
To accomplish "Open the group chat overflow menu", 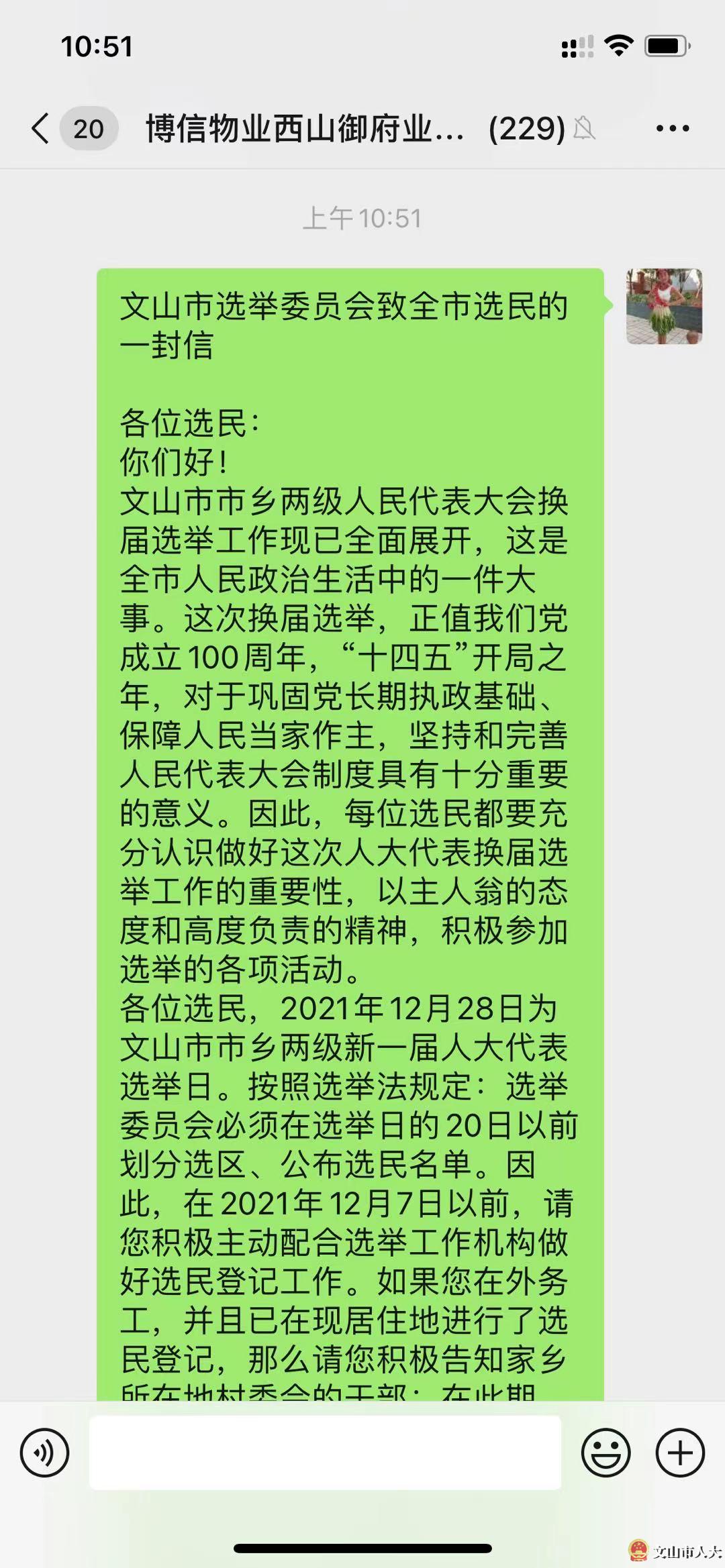I will coord(672,128).
